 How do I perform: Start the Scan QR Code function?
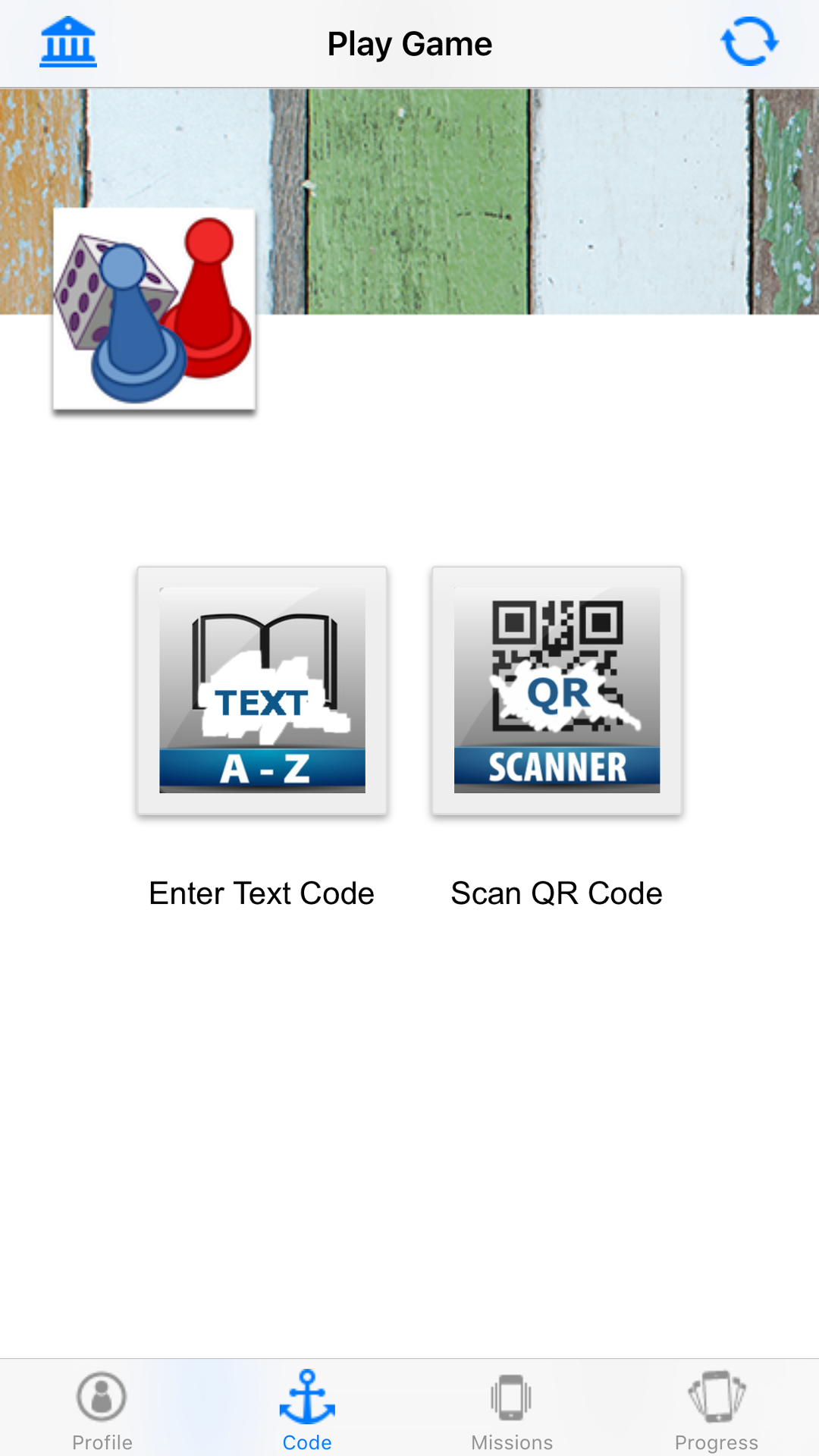point(556,893)
